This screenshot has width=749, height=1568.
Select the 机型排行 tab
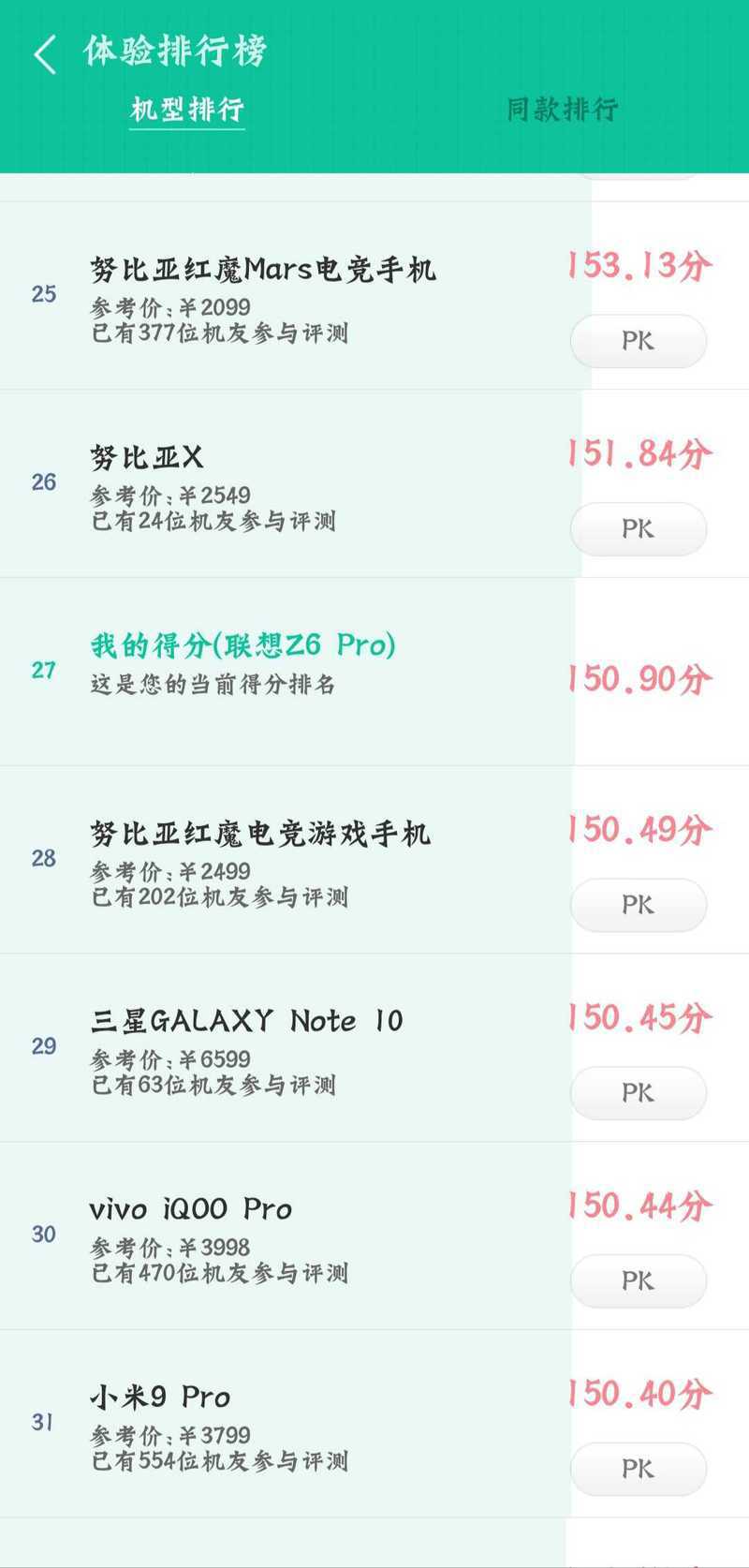click(187, 110)
